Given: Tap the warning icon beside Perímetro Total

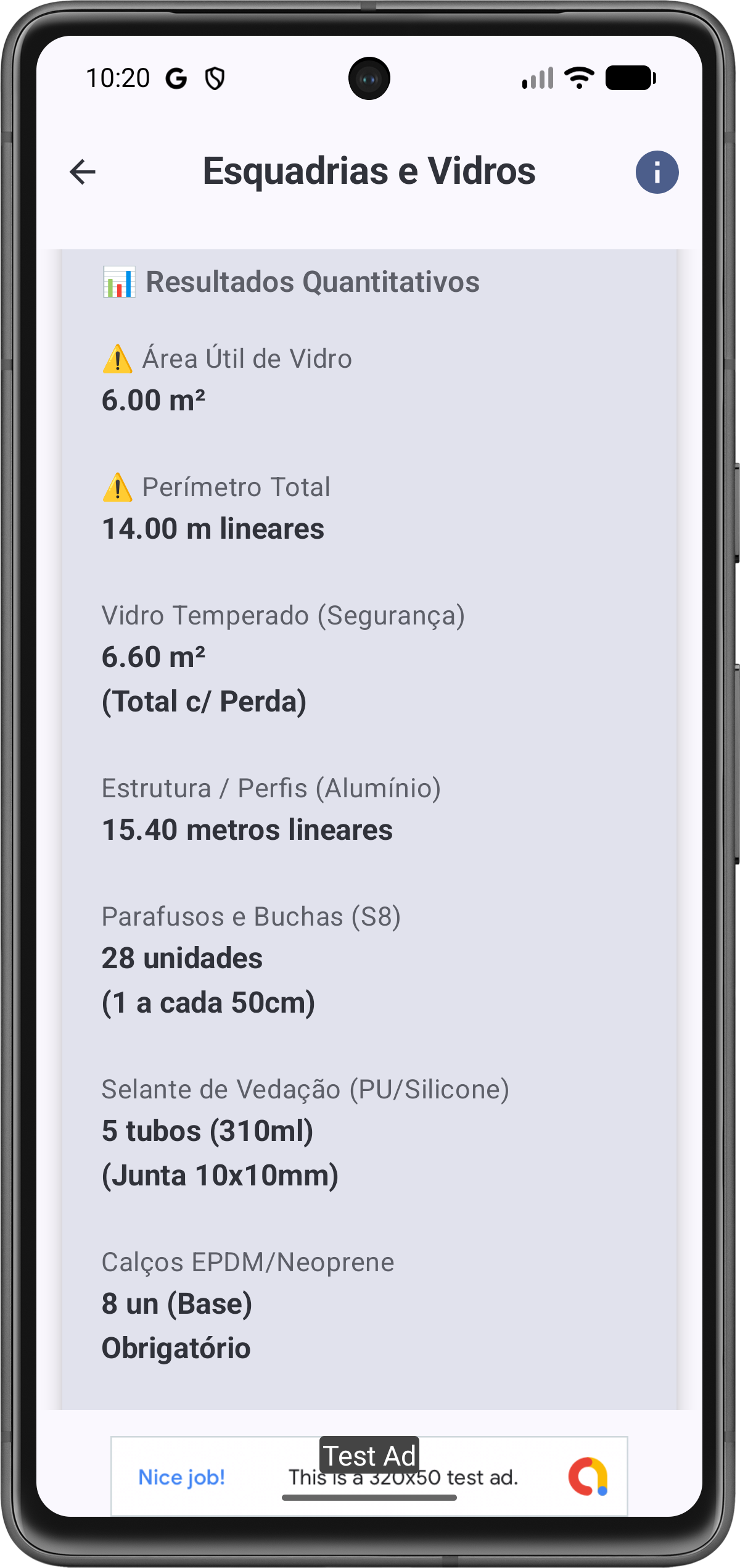Looking at the screenshot, I should coord(118,487).
